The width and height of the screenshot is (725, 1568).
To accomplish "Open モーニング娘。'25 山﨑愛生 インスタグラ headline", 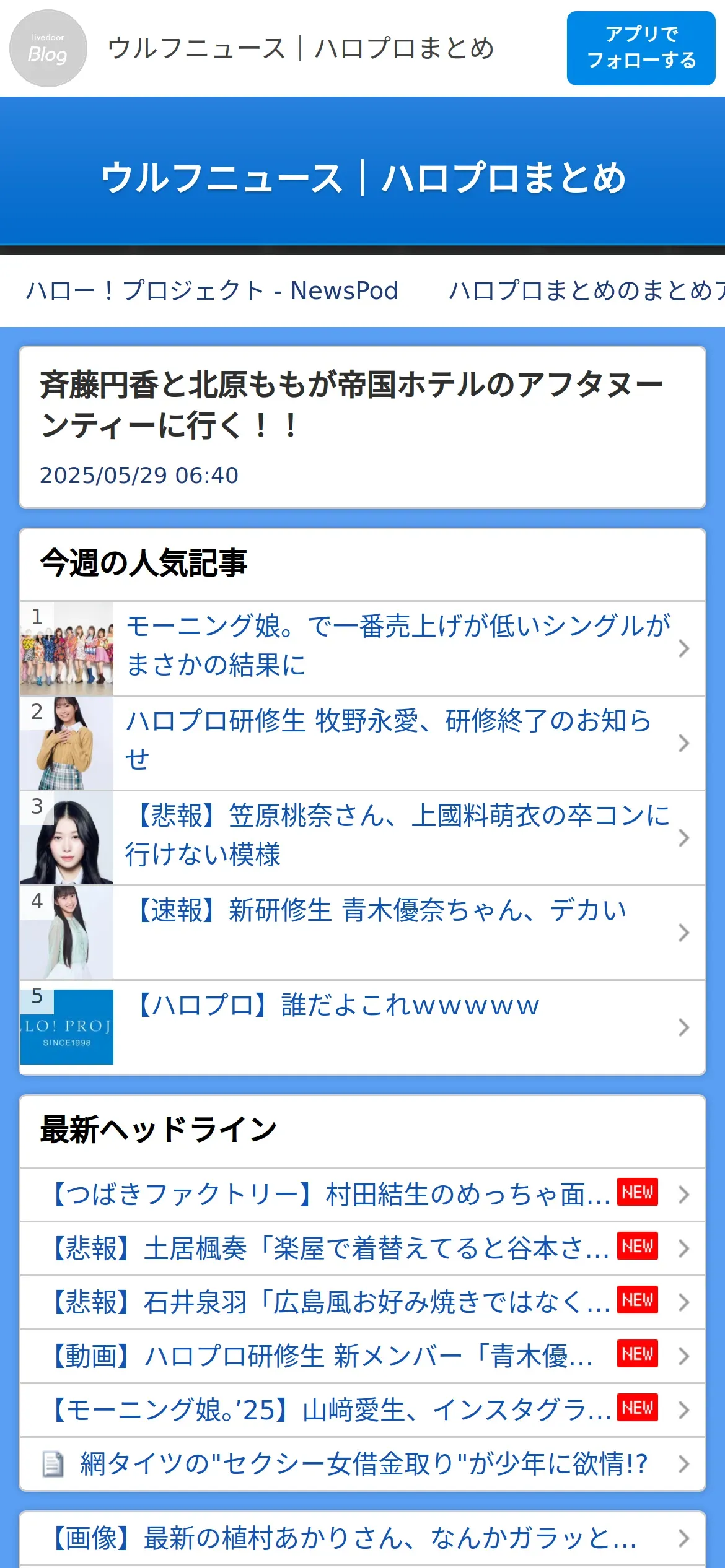I will click(x=332, y=1410).
